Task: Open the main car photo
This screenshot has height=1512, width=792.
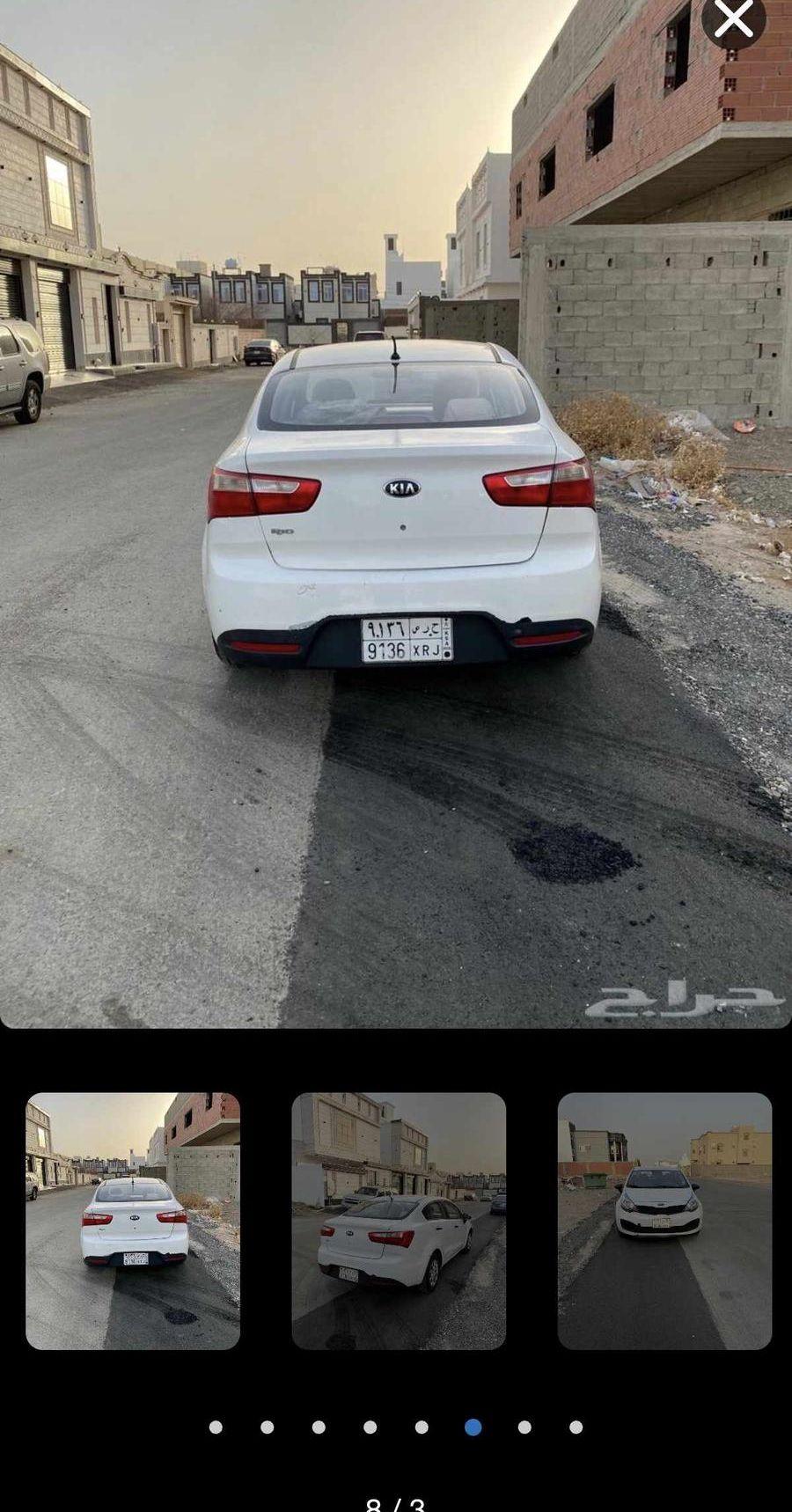Action: (396, 514)
